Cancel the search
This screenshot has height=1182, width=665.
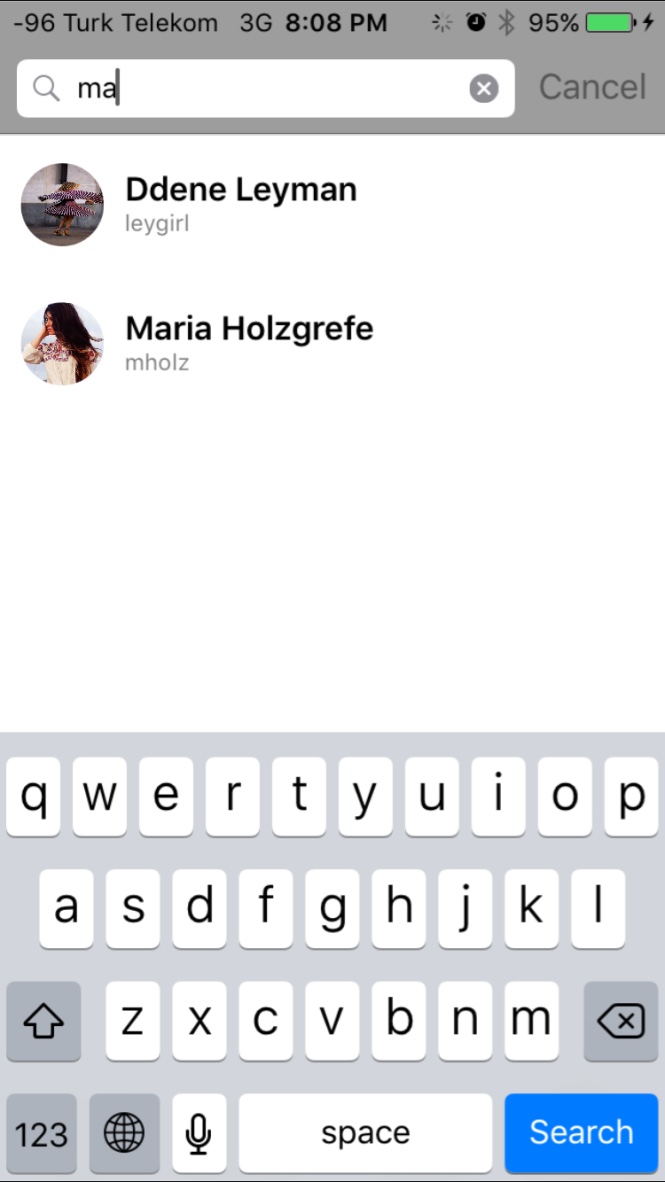(592, 87)
